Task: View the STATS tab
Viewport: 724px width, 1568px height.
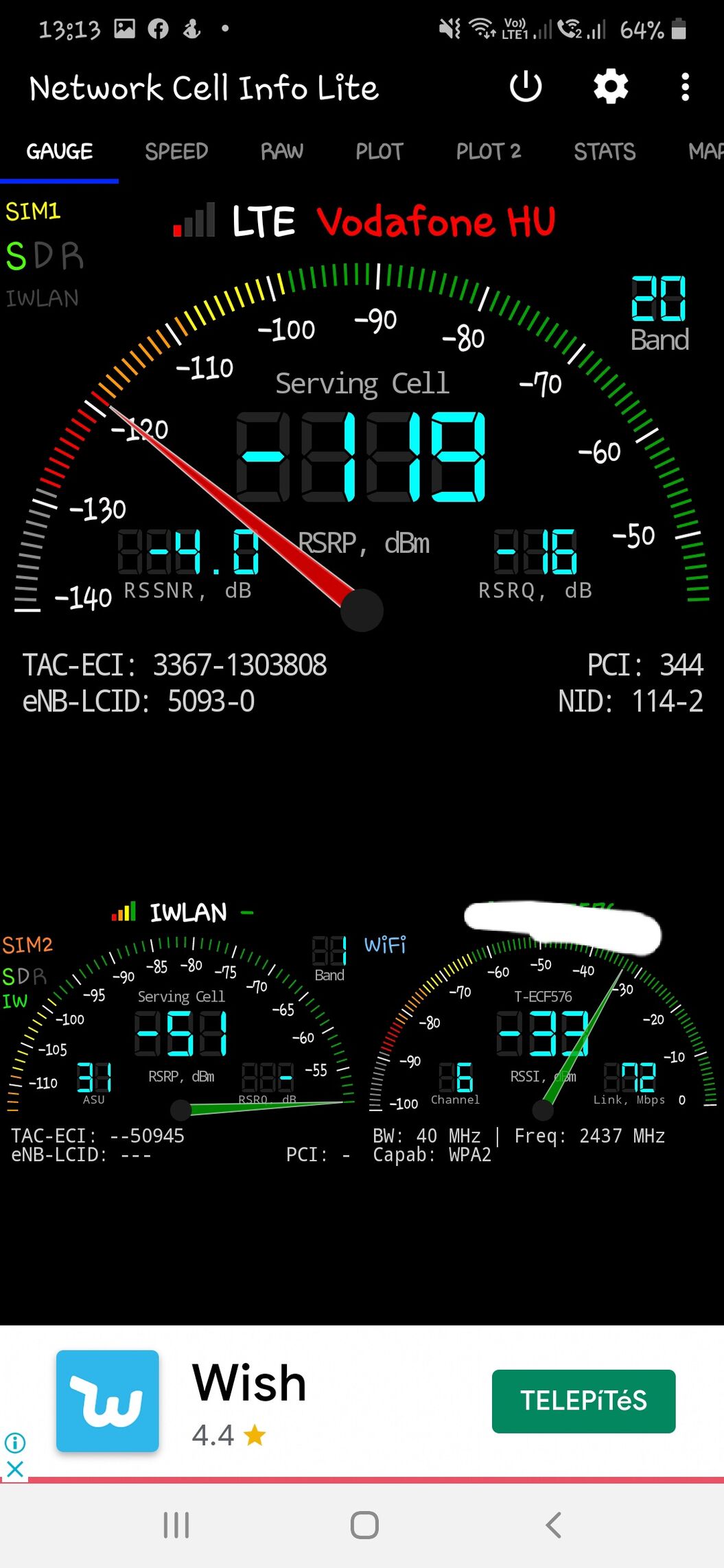Action: tap(605, 152)
